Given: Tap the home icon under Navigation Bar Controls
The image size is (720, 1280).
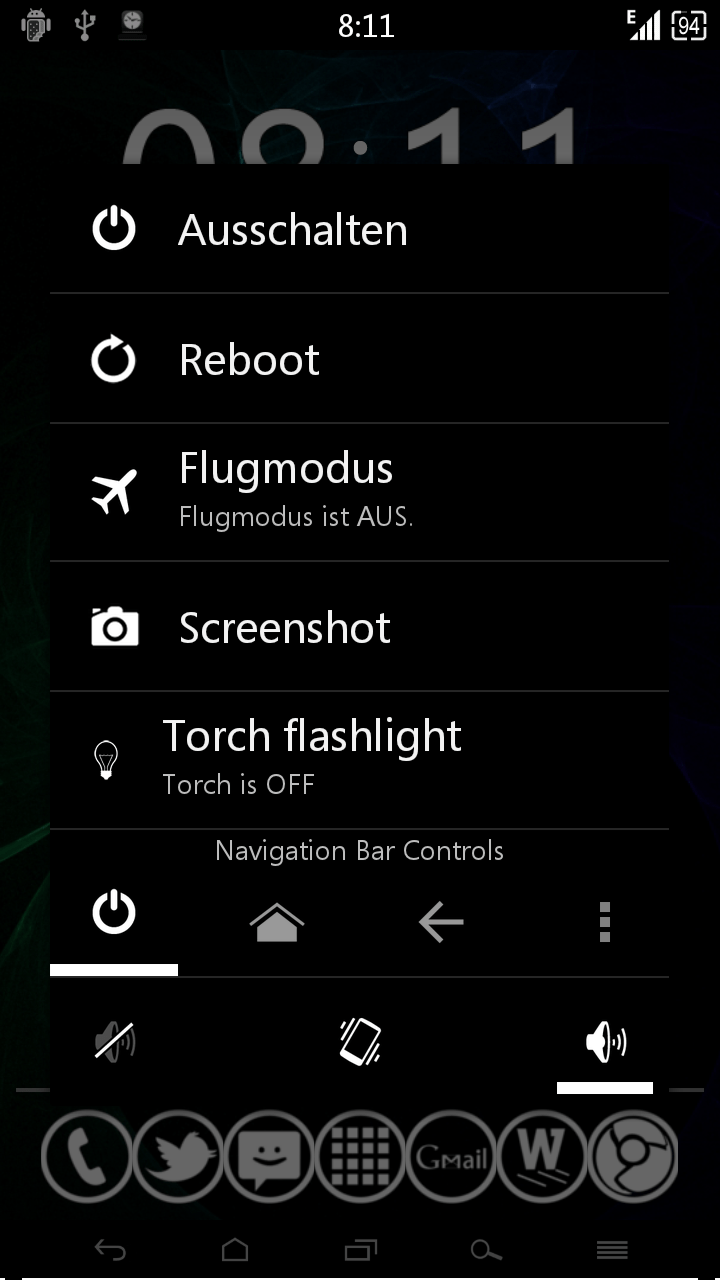Looking at the screenshot, I should (x=277, y=922).
